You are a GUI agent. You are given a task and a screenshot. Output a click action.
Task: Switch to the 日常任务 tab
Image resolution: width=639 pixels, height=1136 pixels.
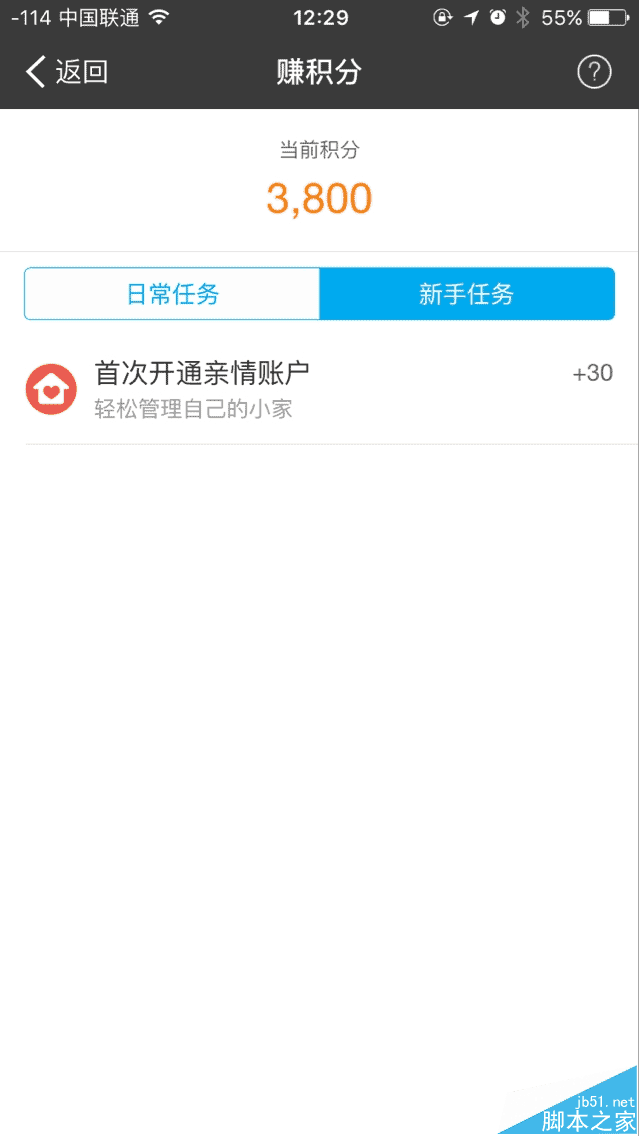pos(172,294)
